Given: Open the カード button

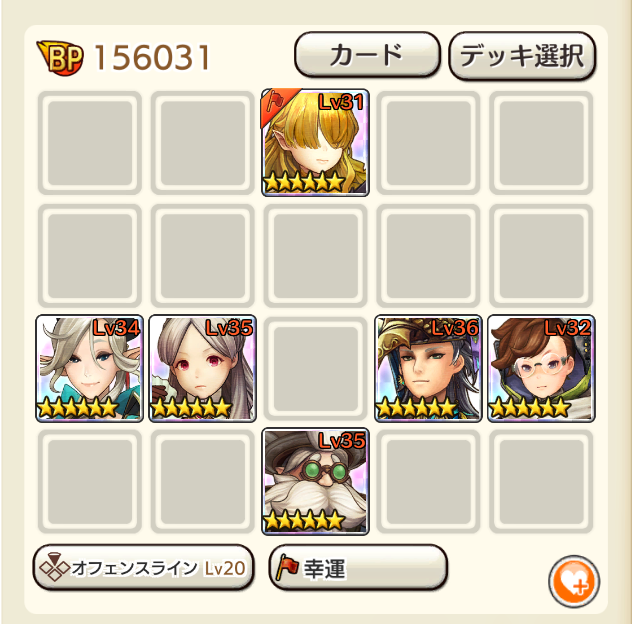Looking at the screenshot, I should [367, 55].
